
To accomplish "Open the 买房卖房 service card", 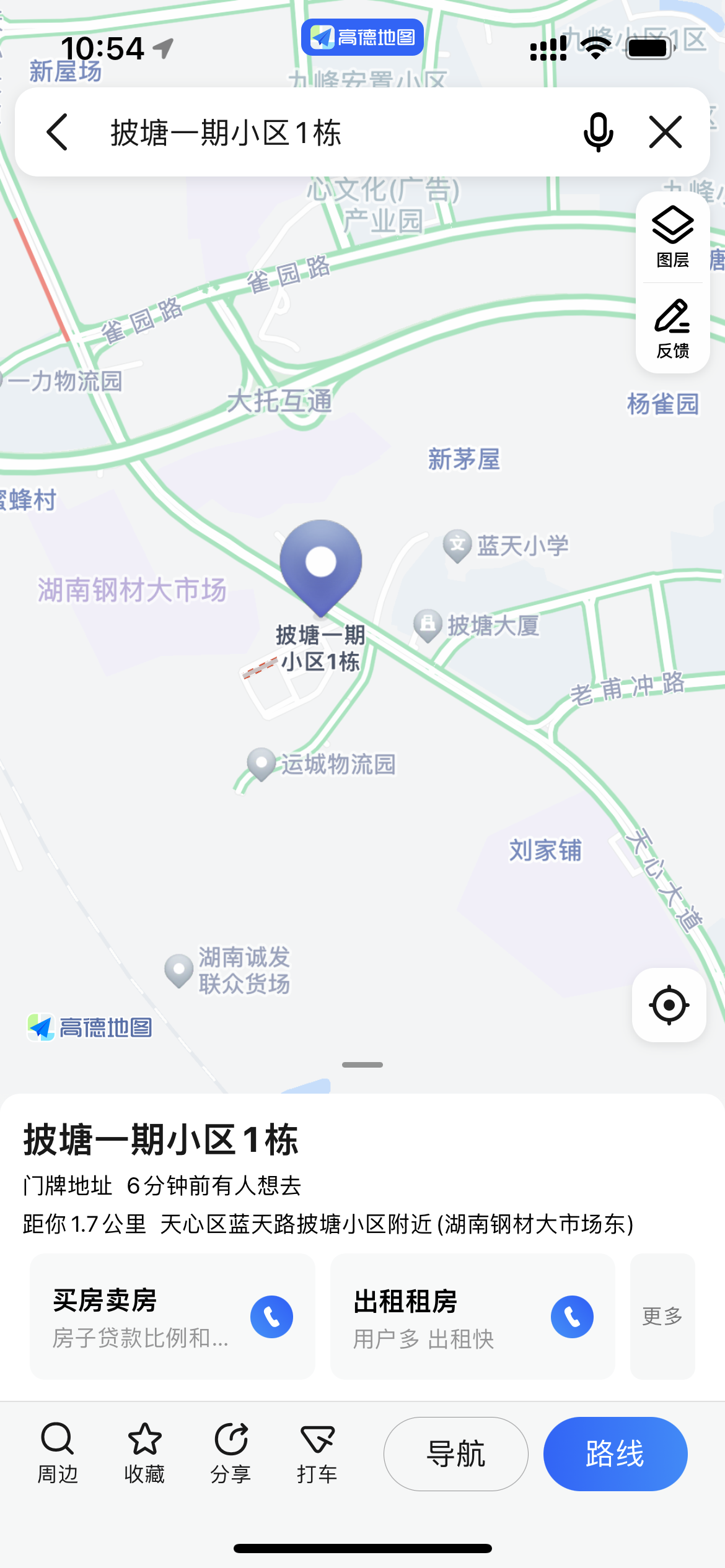I will (143, 1317).
